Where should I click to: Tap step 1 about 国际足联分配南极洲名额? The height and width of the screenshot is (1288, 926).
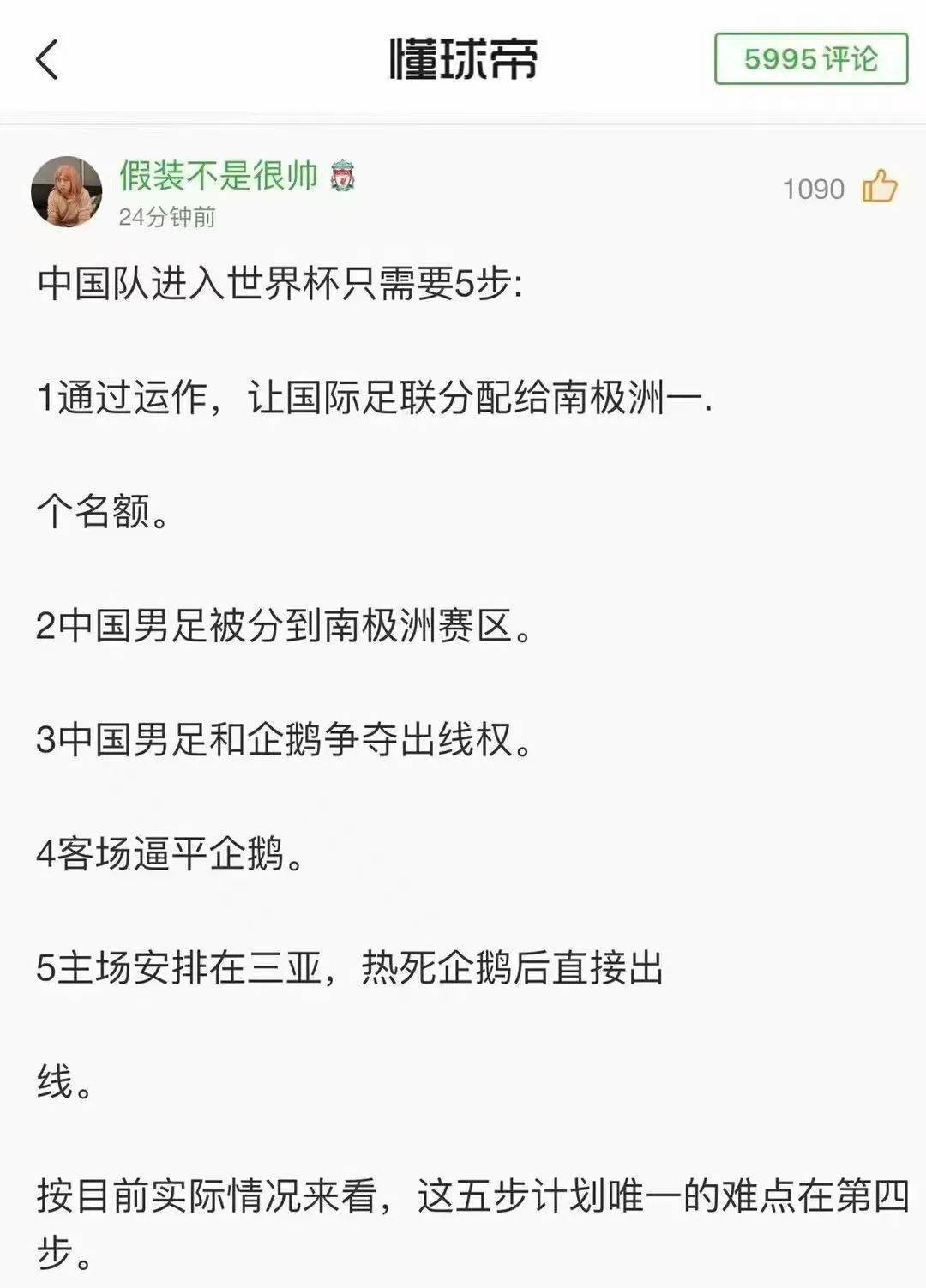click(377, 396)
